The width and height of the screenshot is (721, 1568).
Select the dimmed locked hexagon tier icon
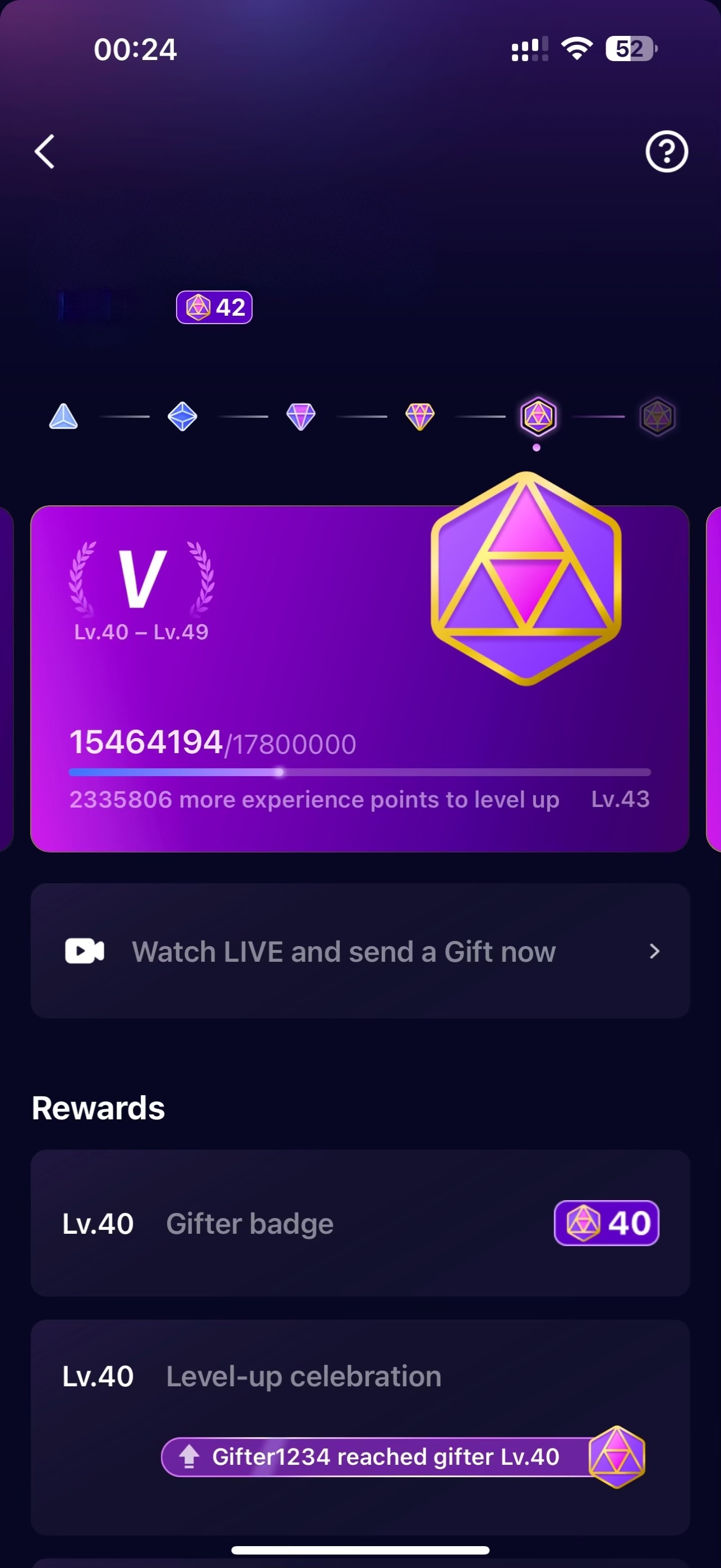click(x=657, y=417)
